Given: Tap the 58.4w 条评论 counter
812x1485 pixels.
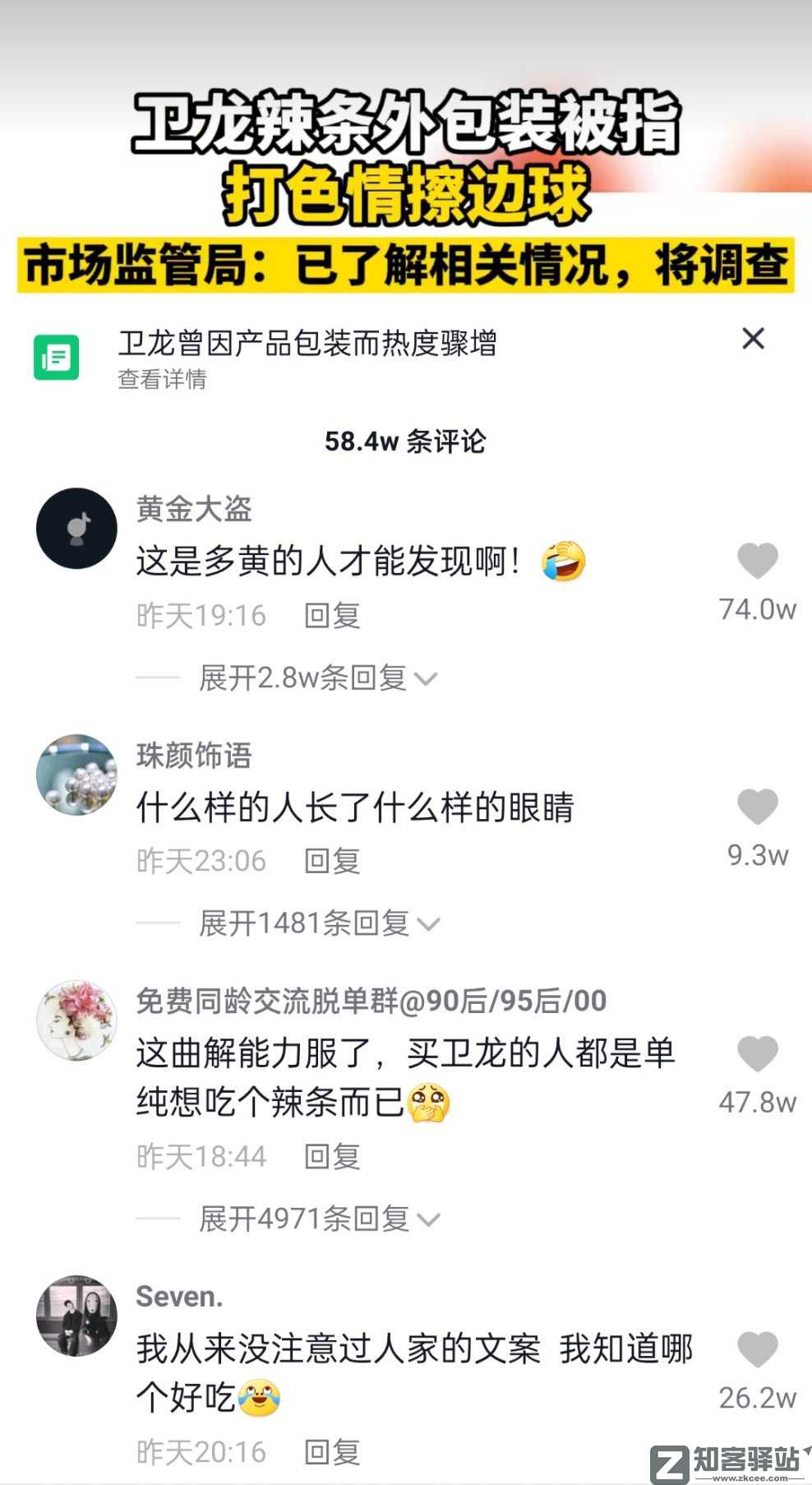Looking at the screenshot, I should (405, 442).
